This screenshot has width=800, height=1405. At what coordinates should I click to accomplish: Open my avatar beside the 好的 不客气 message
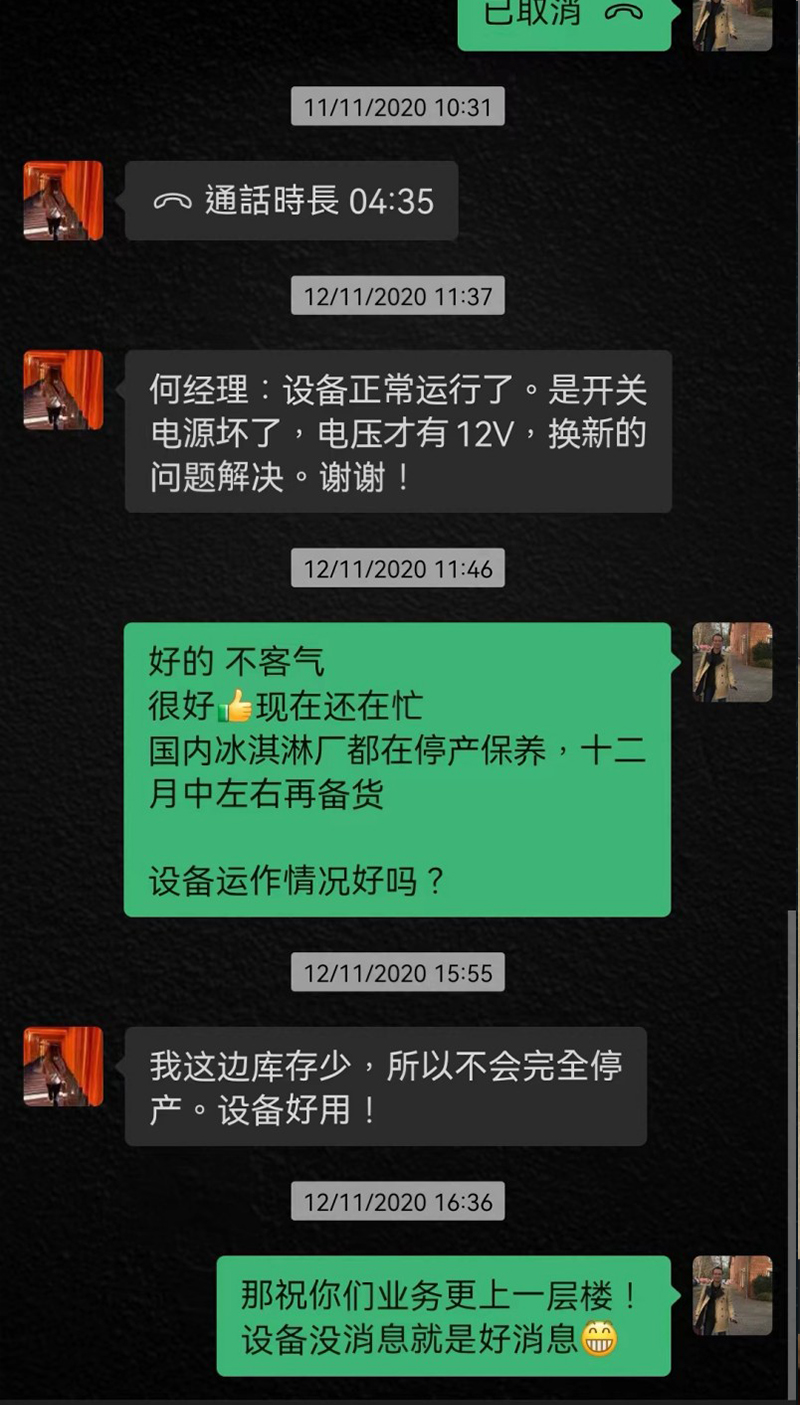click(x=732, y=662)
